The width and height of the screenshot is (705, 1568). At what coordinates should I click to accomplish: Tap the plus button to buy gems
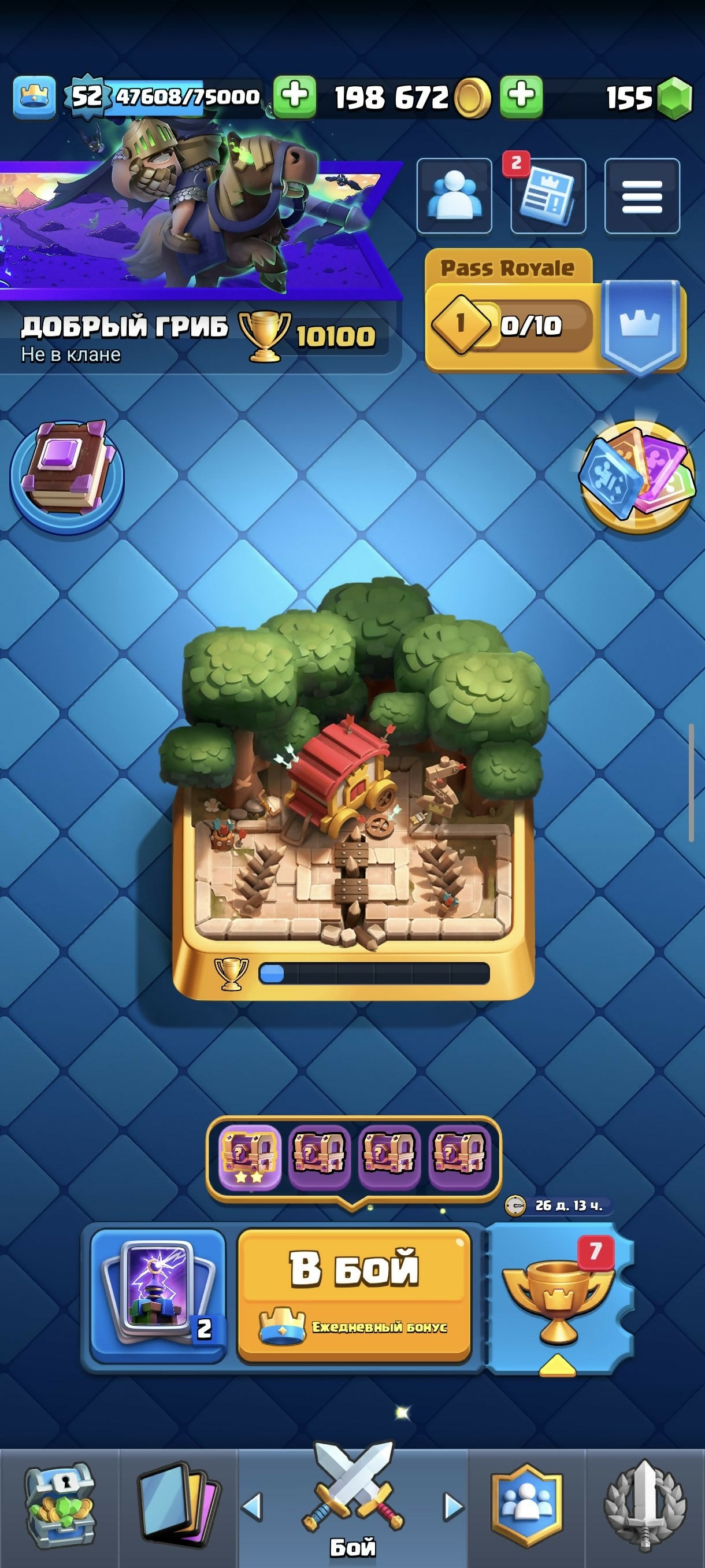(521, 97)
